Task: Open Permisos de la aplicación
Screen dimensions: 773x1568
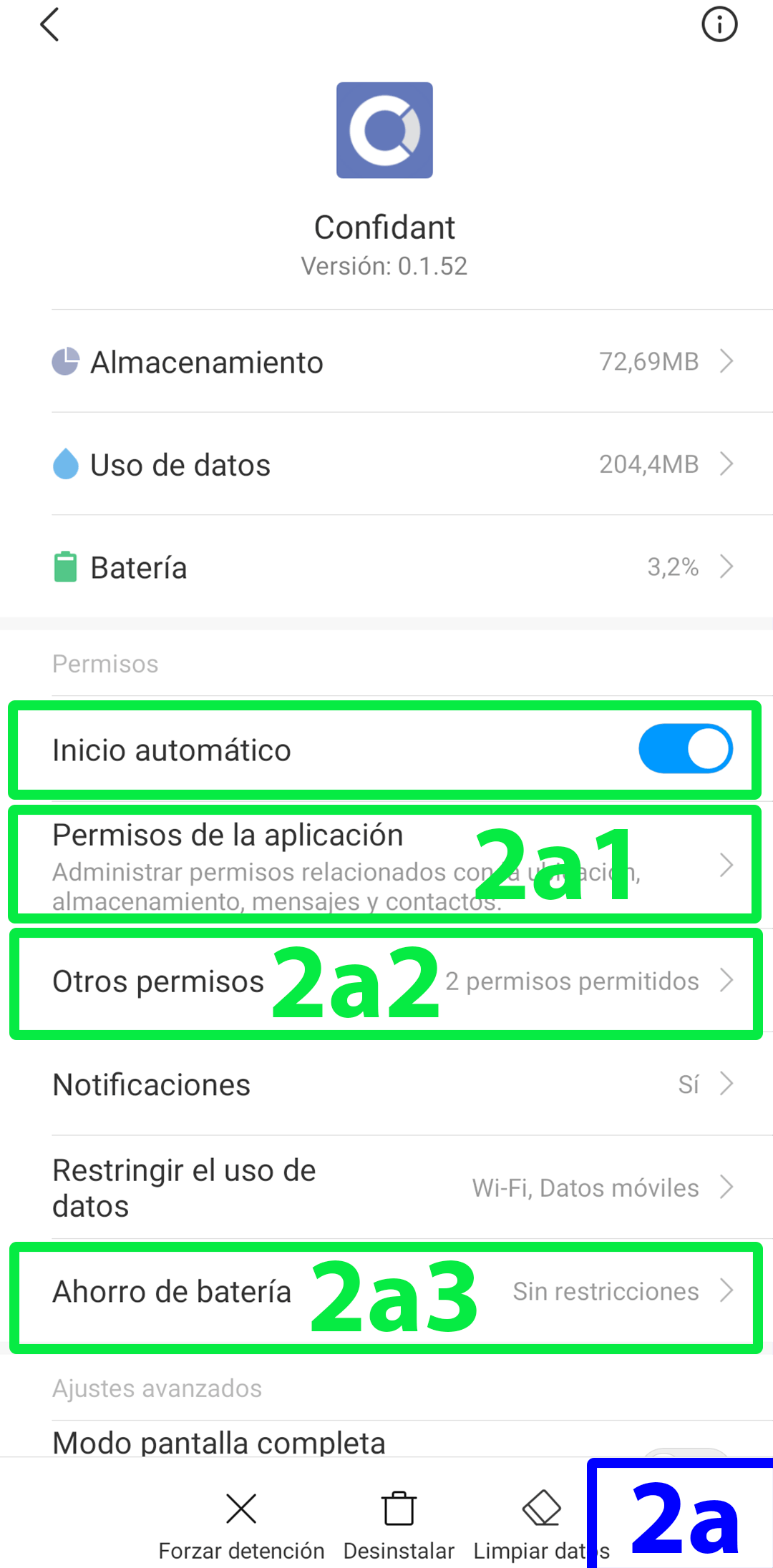Action: click(x=386, y=864)
